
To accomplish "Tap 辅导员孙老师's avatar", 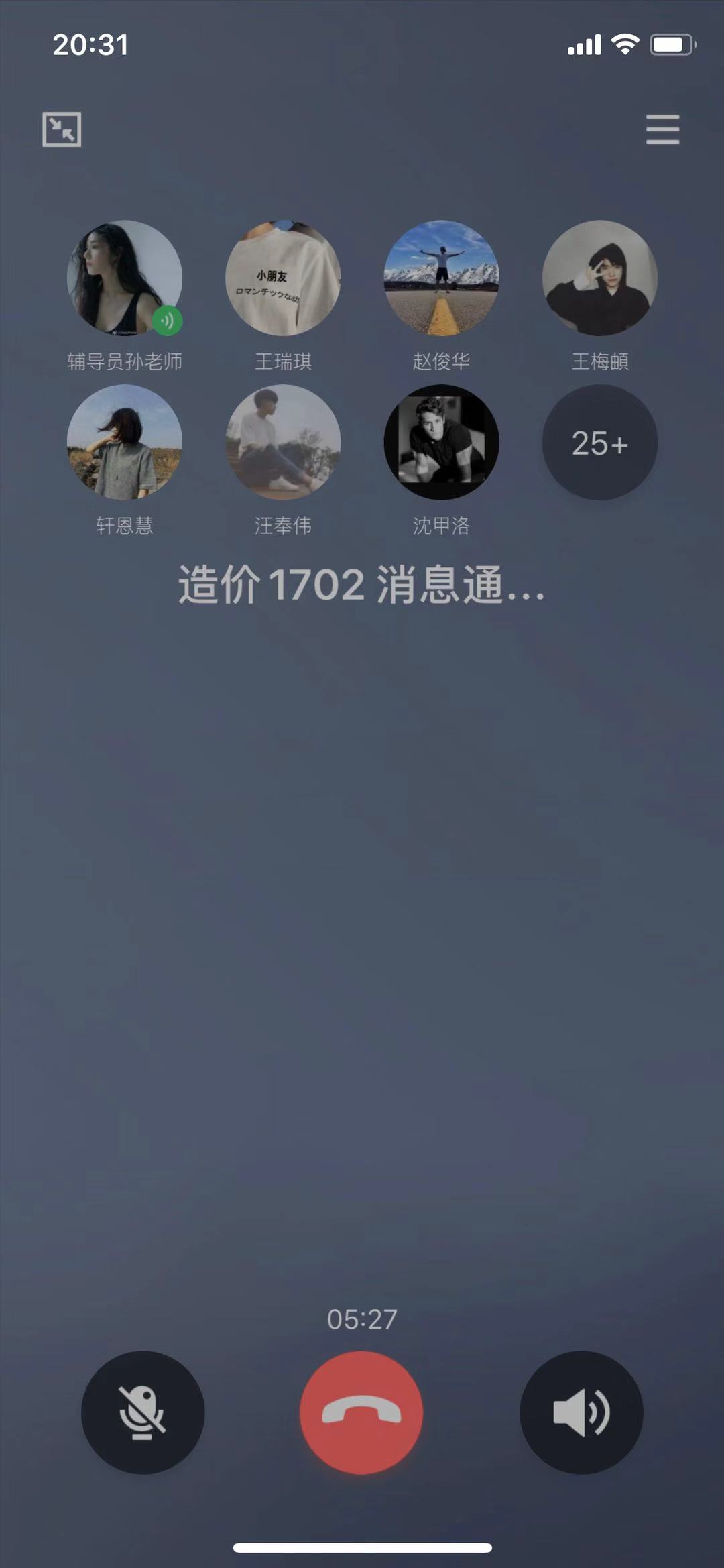I will click(x=125, y=278).
